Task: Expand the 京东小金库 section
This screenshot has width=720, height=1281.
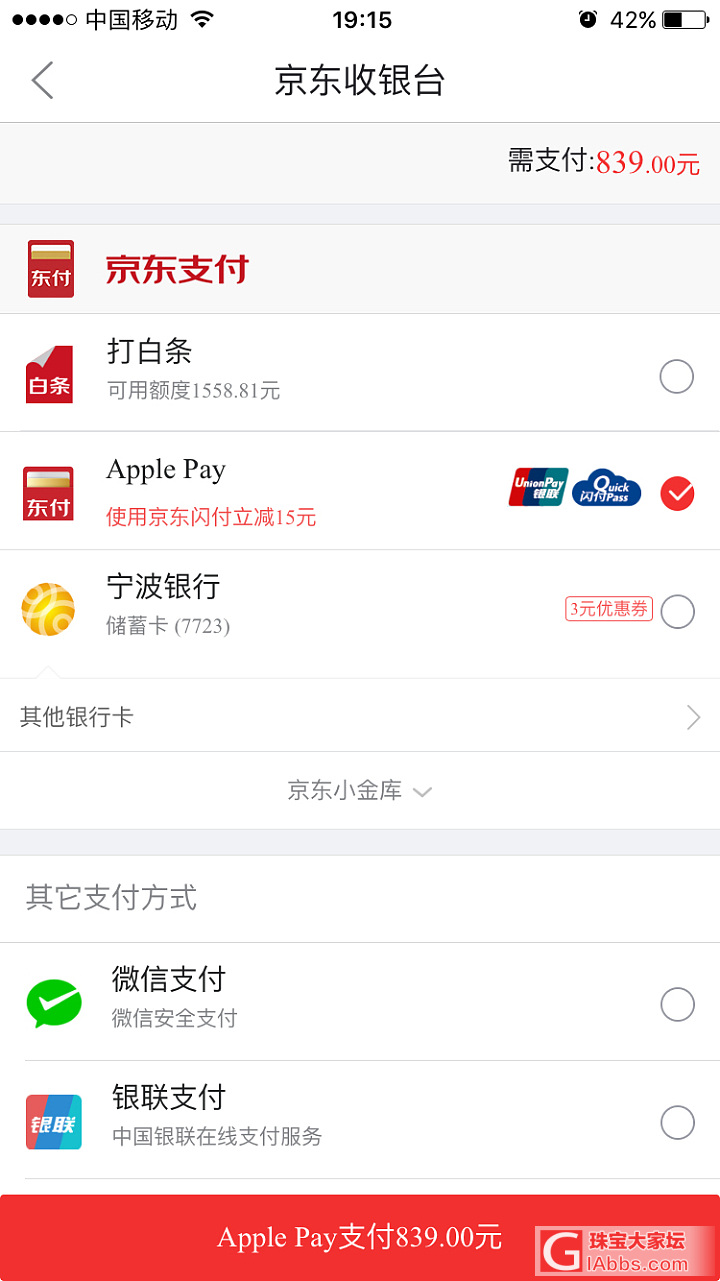Action: point(360,791)
